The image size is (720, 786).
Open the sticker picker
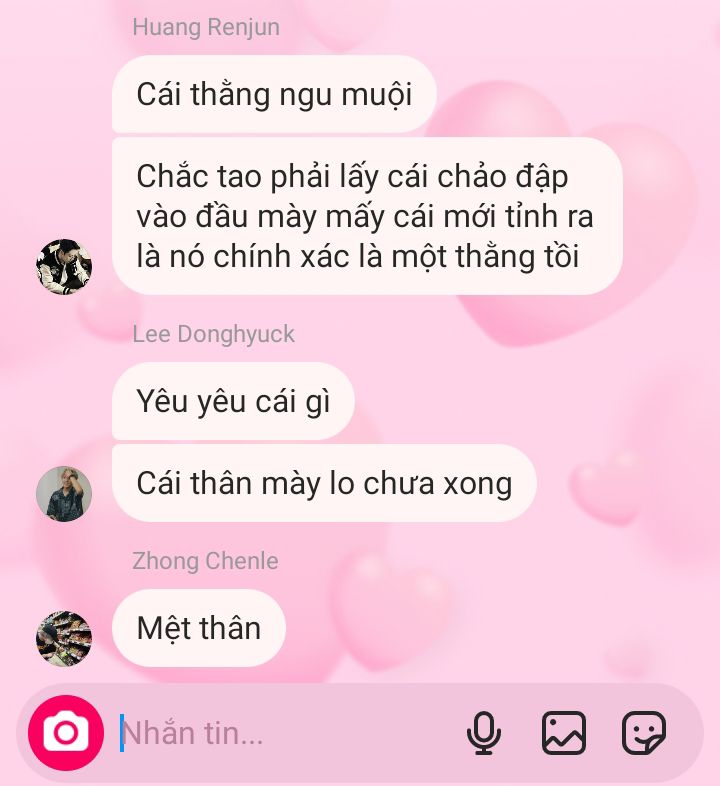tap(644, 733)
